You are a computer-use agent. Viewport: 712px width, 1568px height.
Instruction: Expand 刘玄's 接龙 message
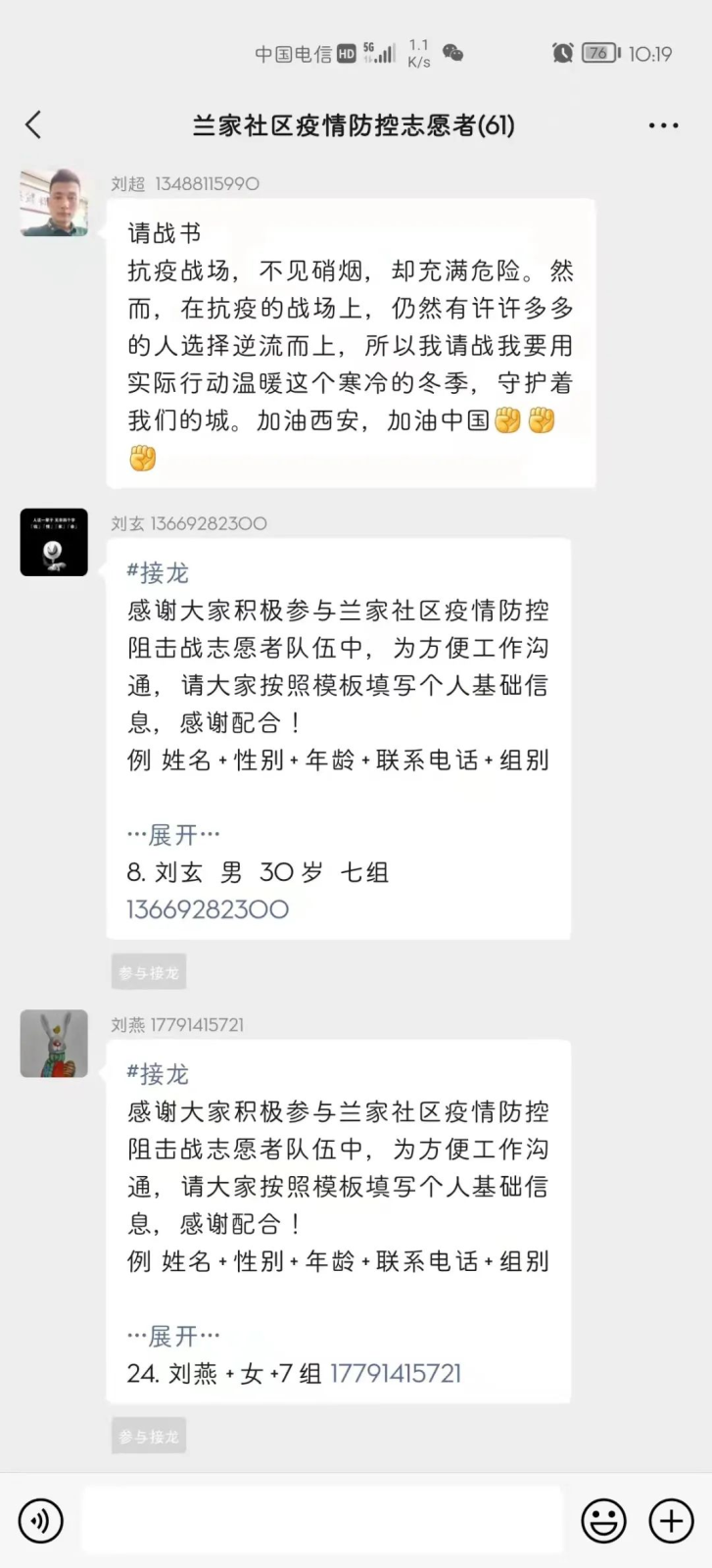tap(173, 835)
